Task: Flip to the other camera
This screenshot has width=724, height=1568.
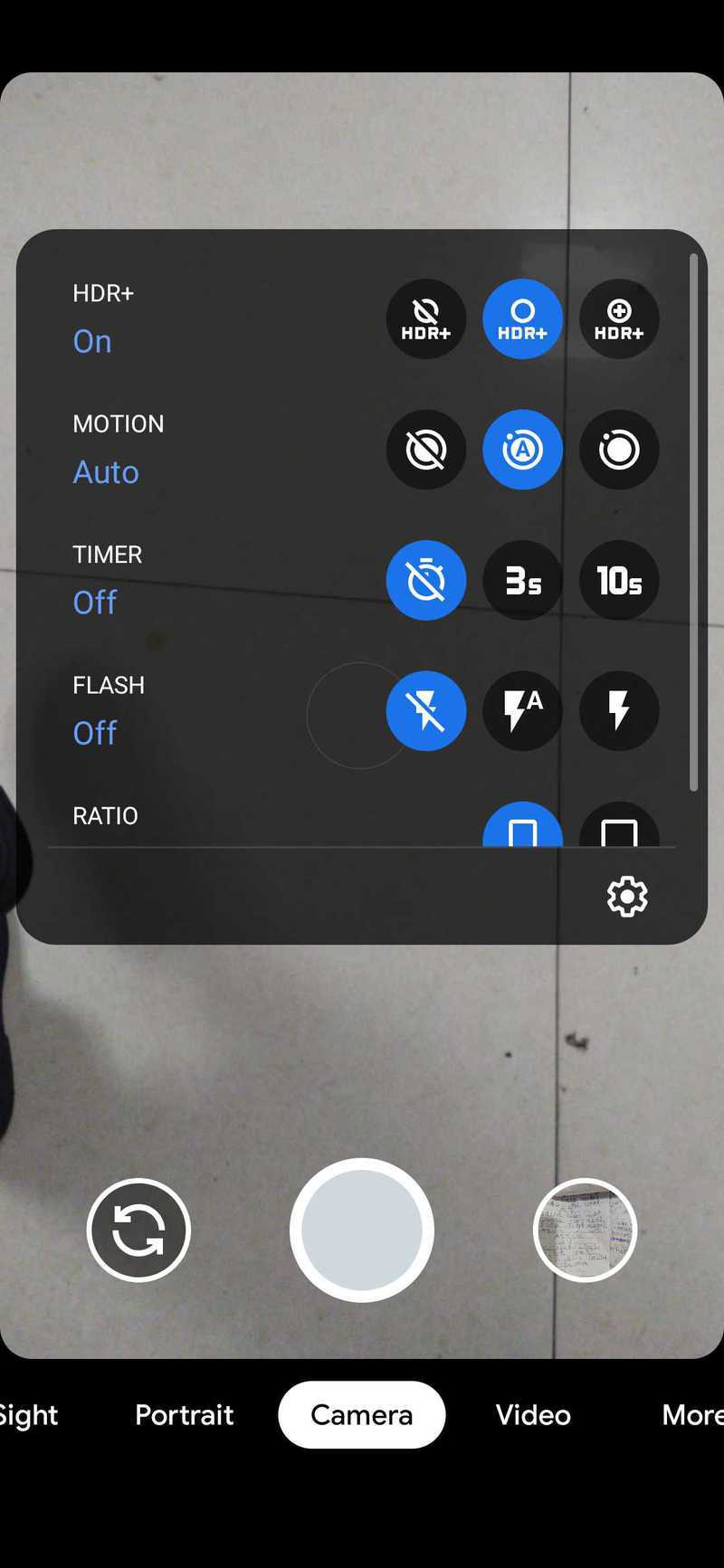Action: (x=138, y=1231)
